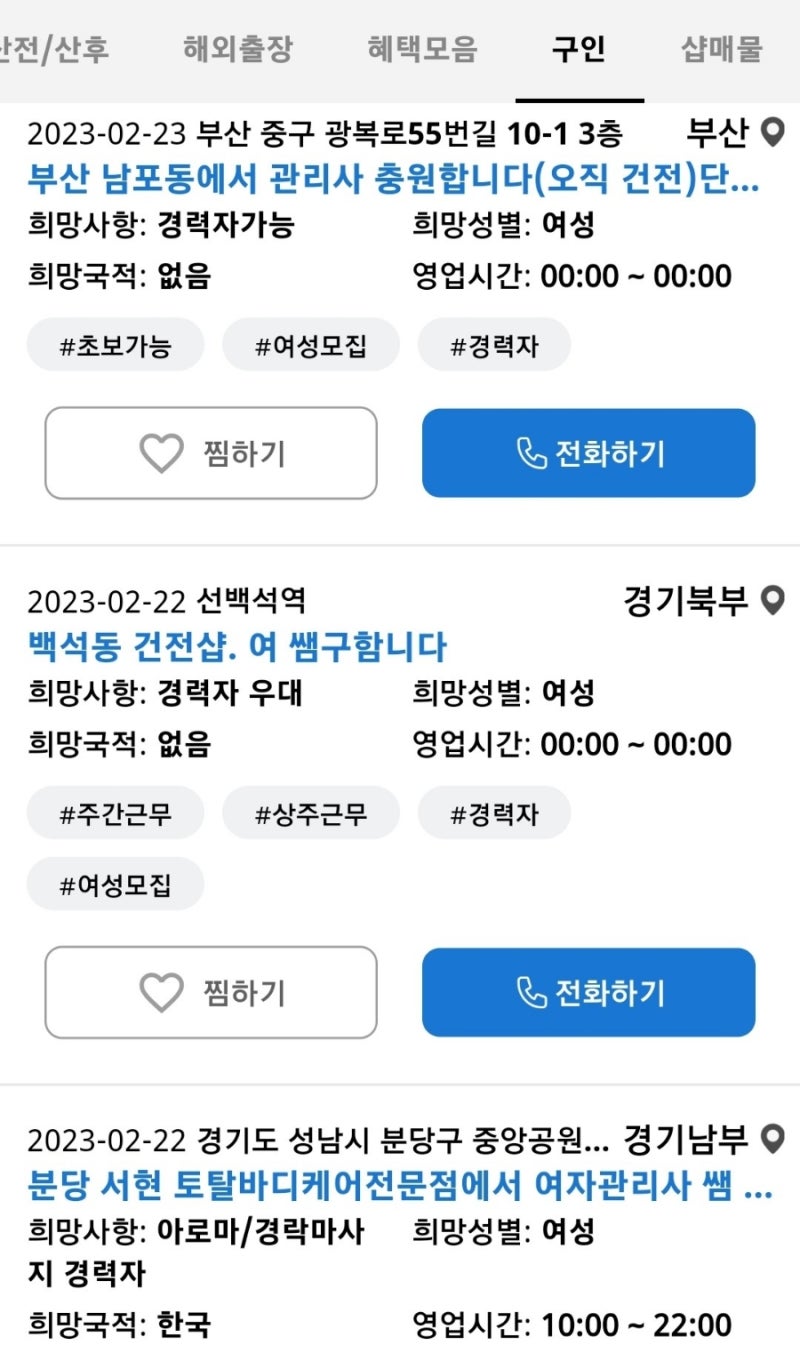Click the heart icon in the second 찜하기 button

[x=162, y=992]
